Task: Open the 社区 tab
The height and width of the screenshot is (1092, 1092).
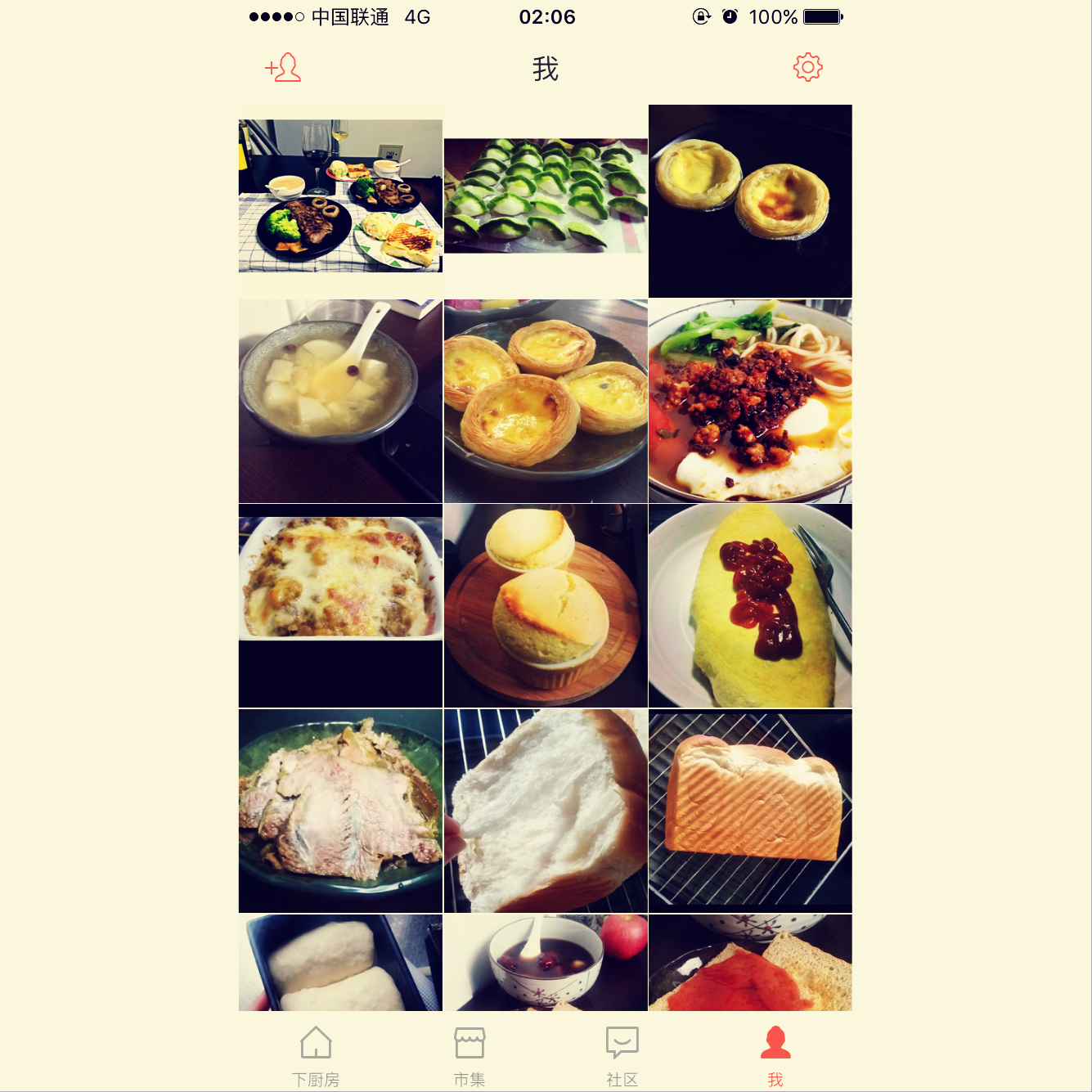Action: point(622,1055)
